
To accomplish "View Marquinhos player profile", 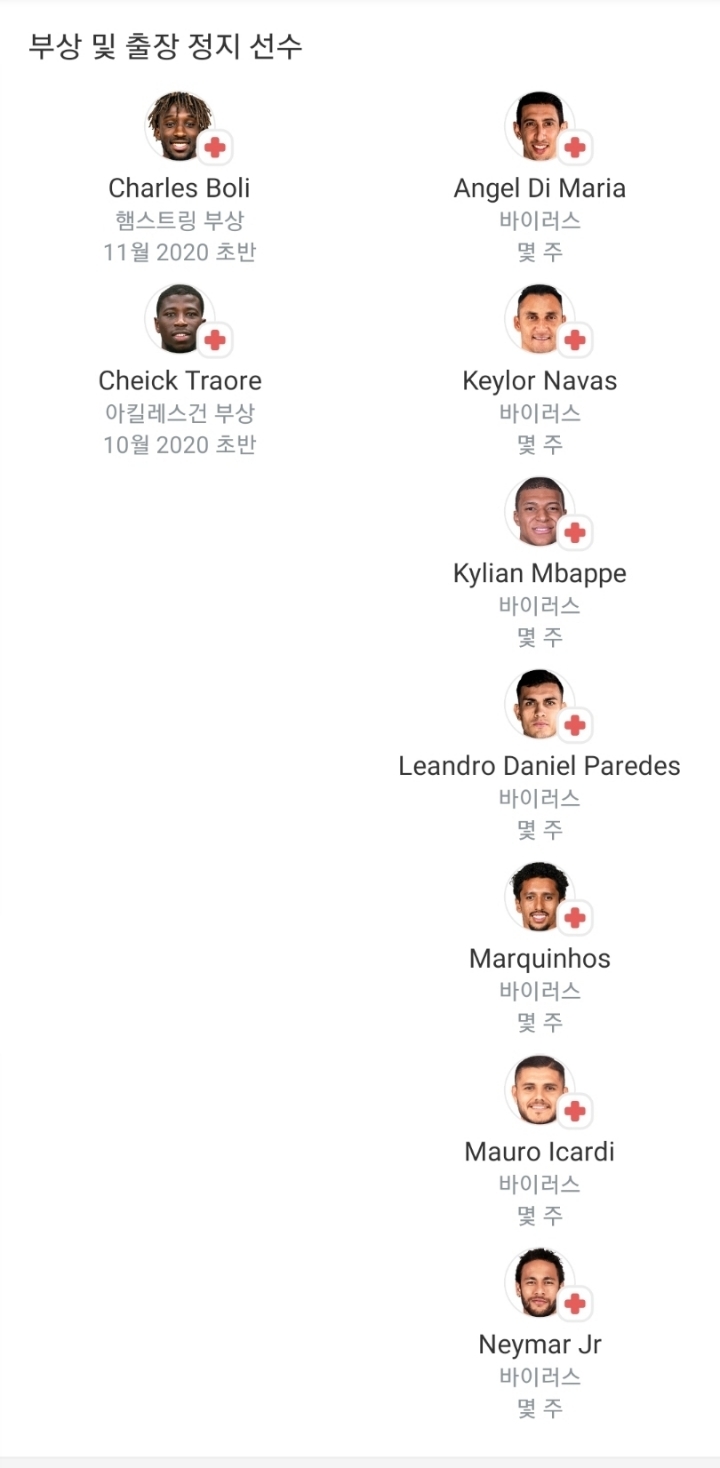I will (x=540, y=958).
